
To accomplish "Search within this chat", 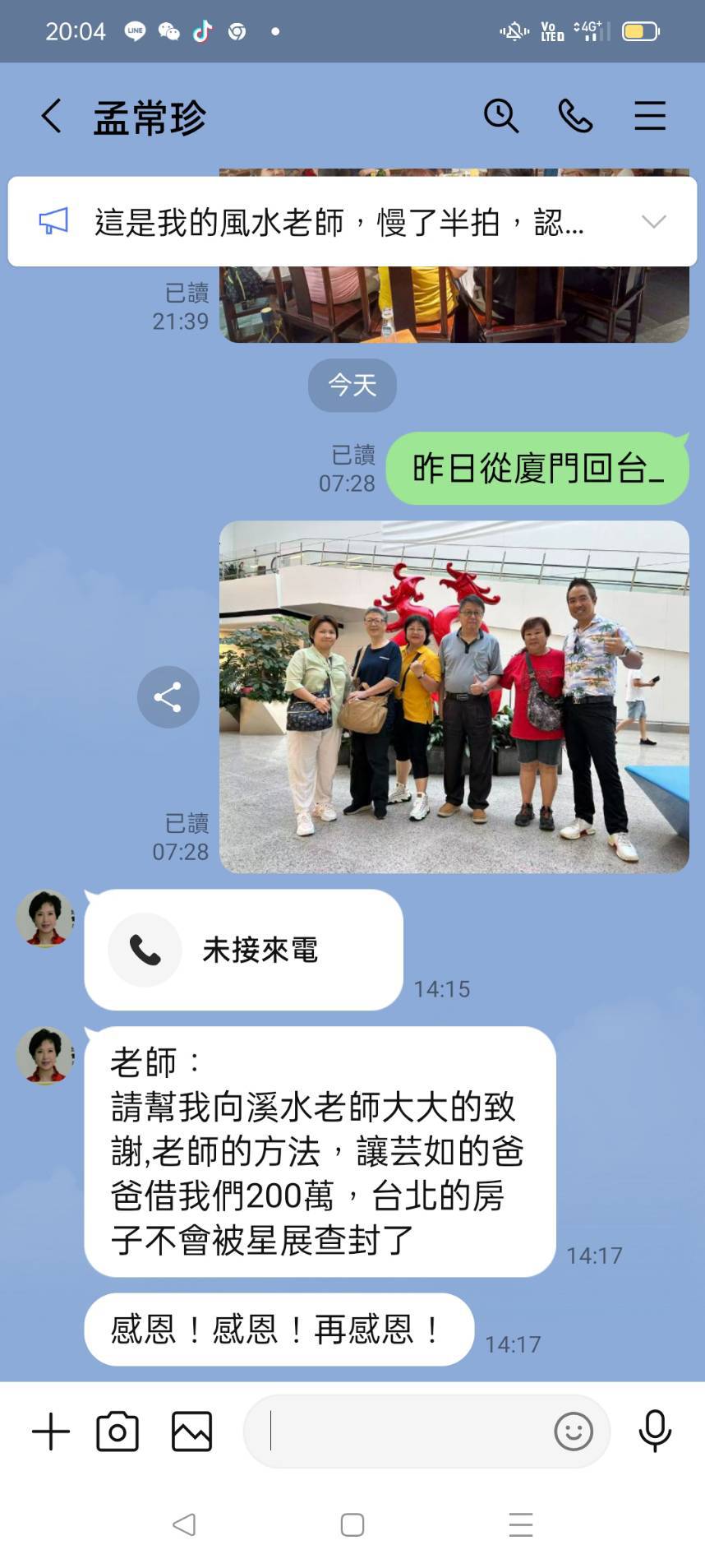I will click(500, 116).
